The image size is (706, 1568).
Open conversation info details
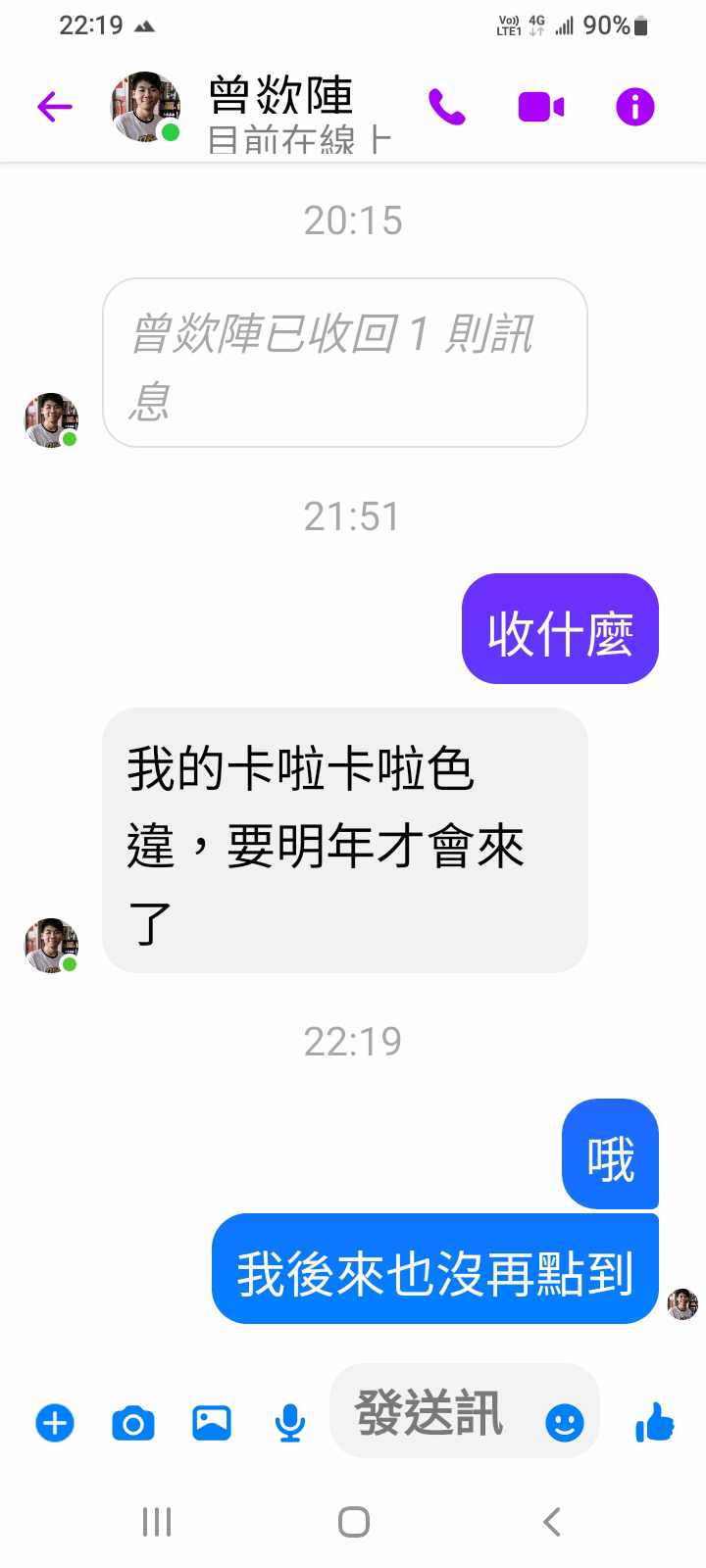634,106
